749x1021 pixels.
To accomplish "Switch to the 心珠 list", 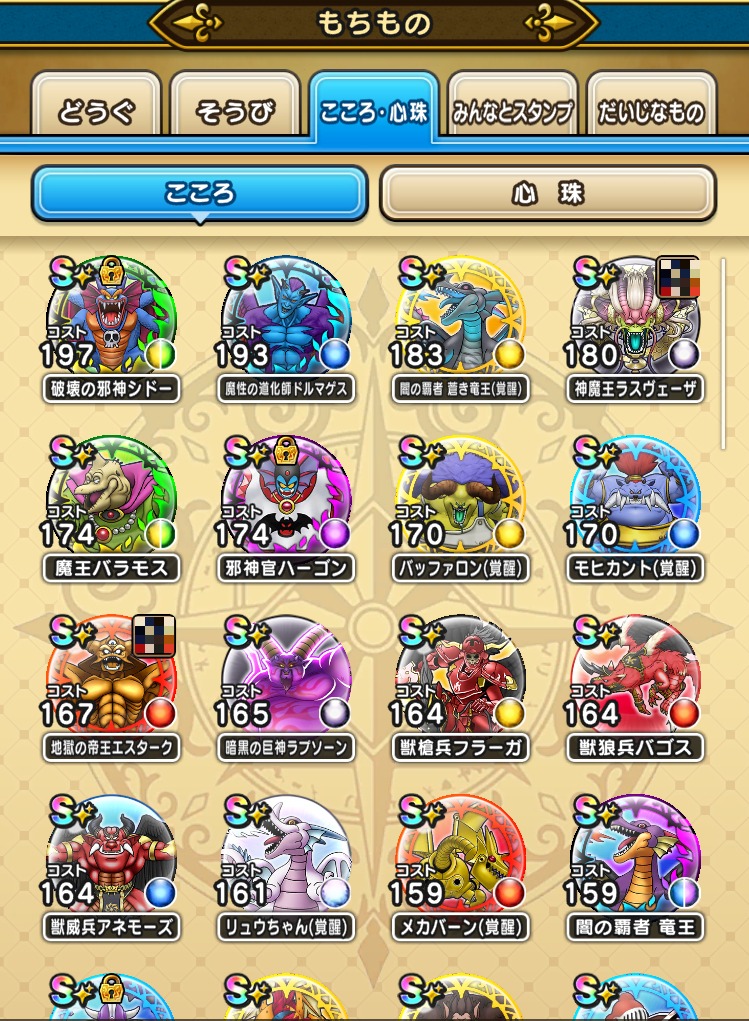I will click(x=547, y=193).
